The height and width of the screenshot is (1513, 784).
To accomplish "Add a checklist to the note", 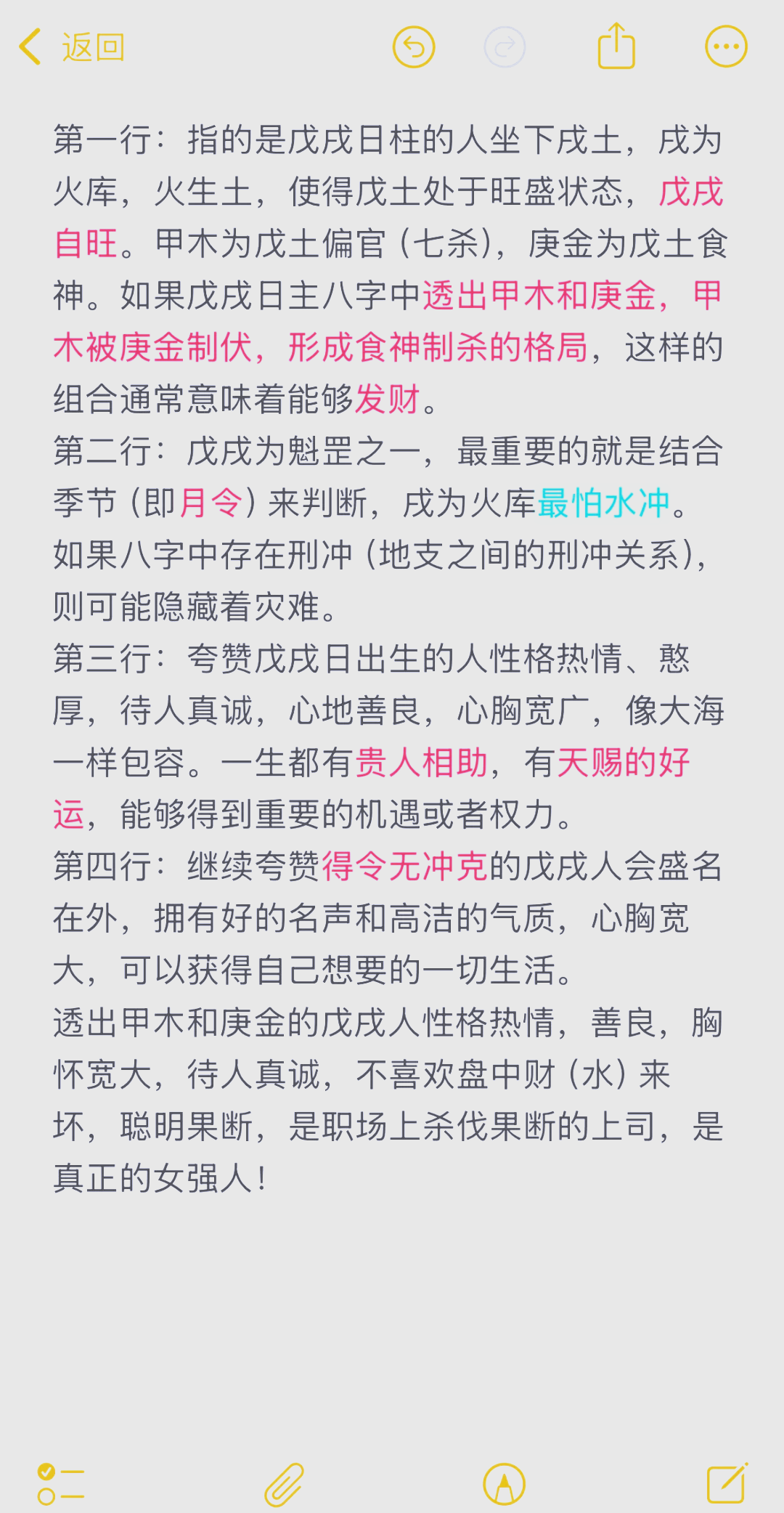I will 61,1483.
